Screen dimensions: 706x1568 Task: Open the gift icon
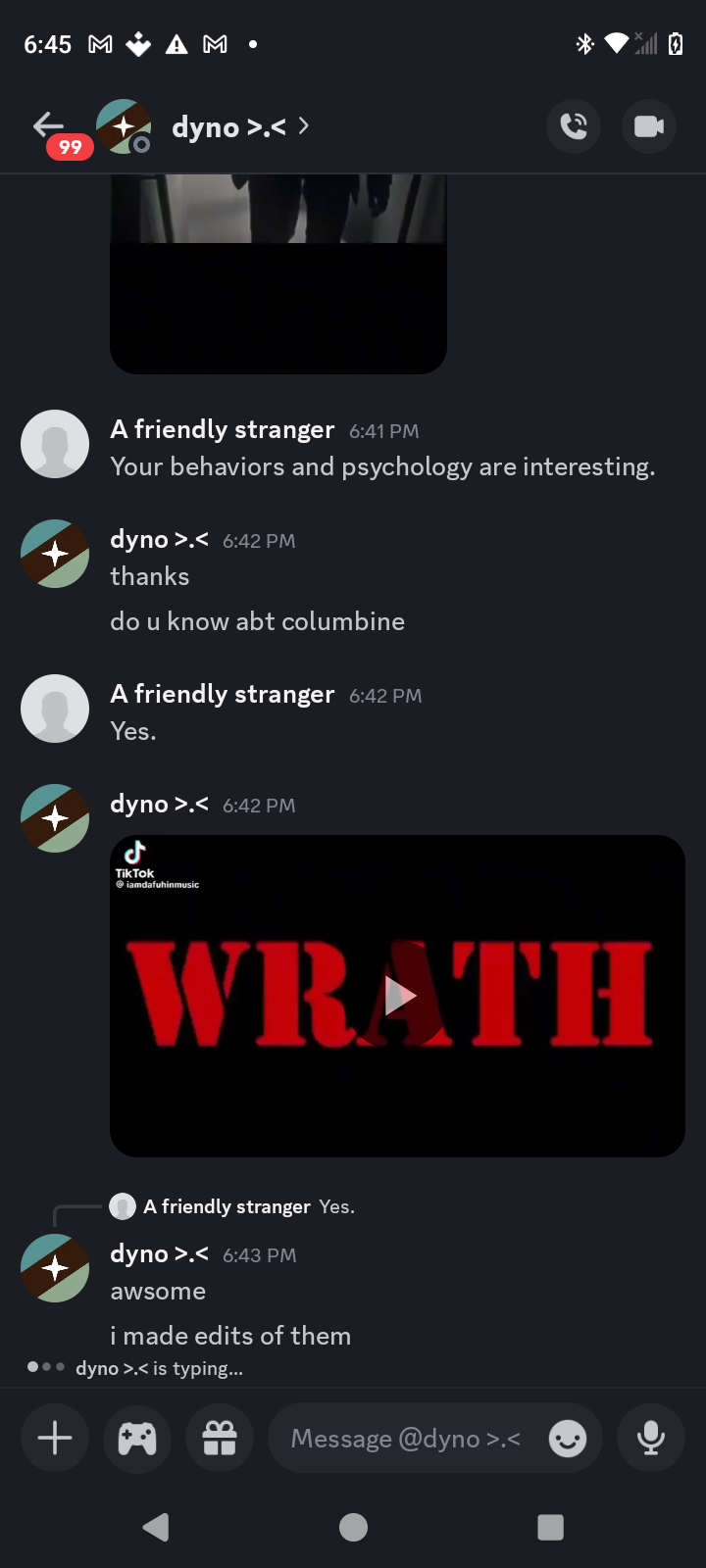[x=220, y=1439]
